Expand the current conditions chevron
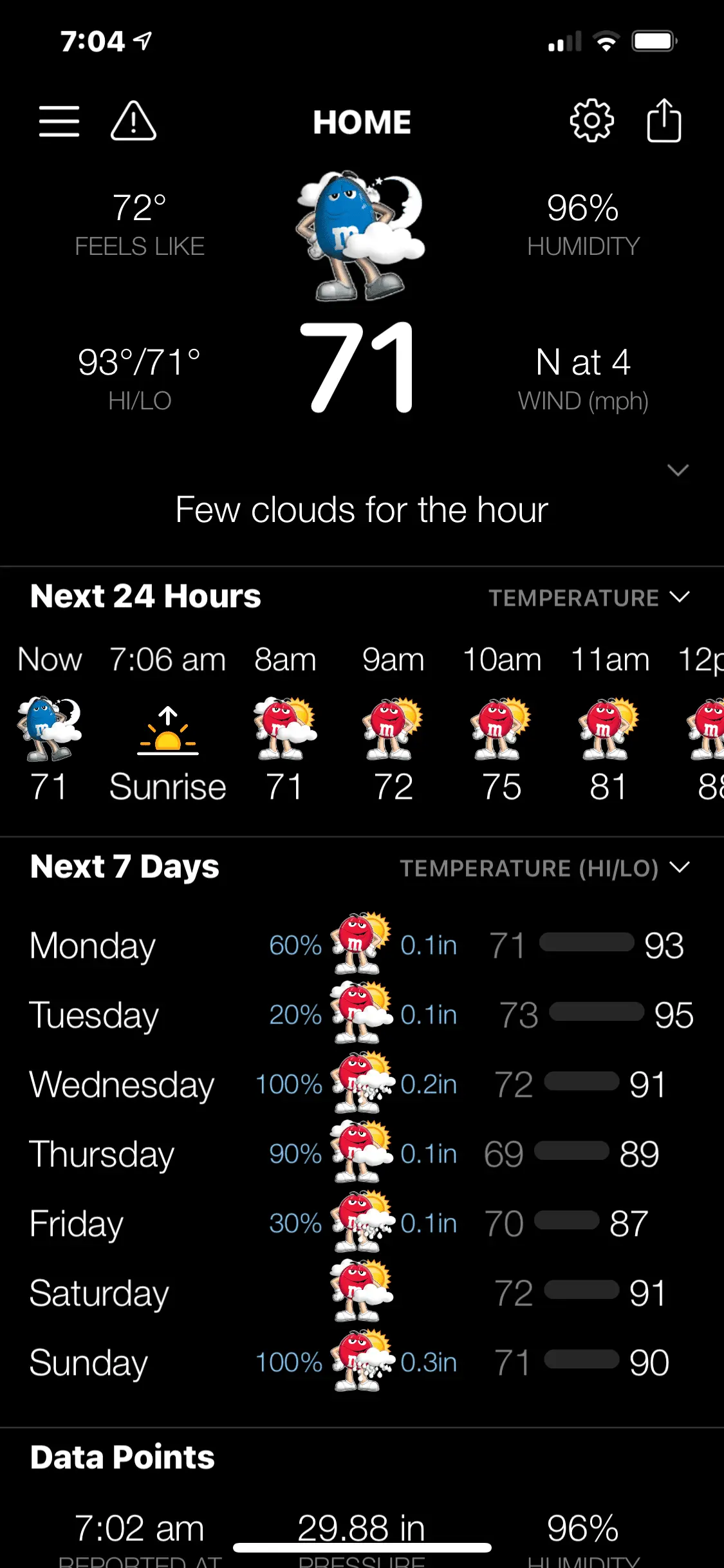Viewport: 724px width, 1568px height. click(x=678, y=471)
